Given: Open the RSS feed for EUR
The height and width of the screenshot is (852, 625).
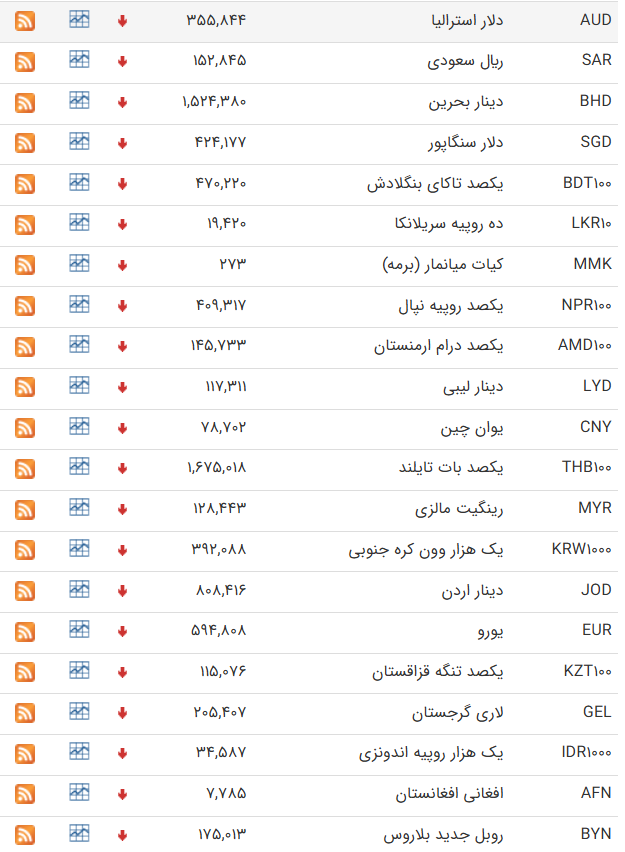Looking at the screenshot, I should [x=25, y=631].
